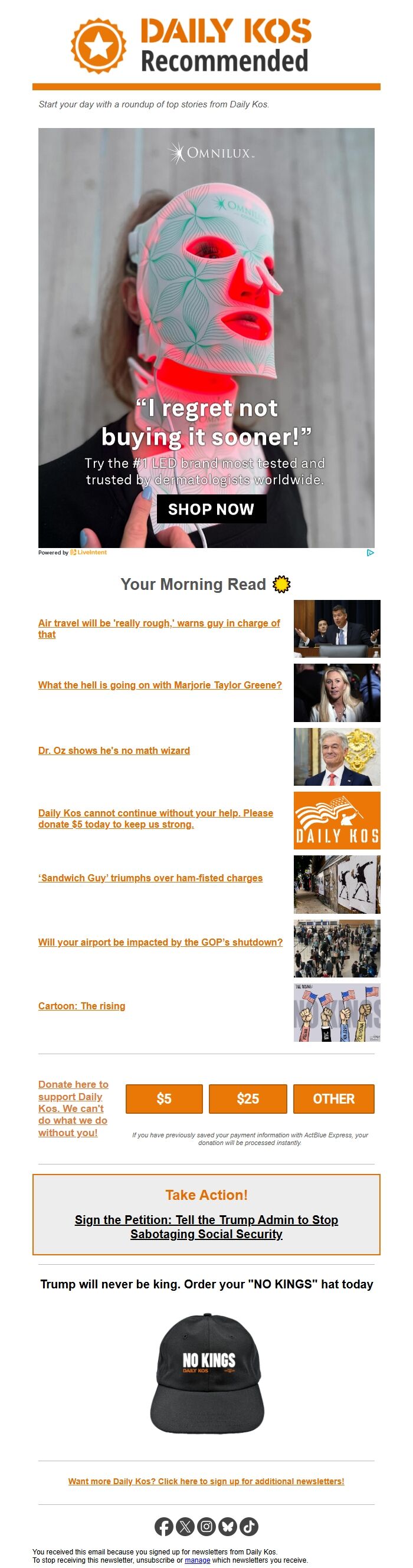Read the 'Sandwich Guy' triumphs article
Image resolution: width=413 pixels, height=1568 pixels.
click(x=150, y=878)
